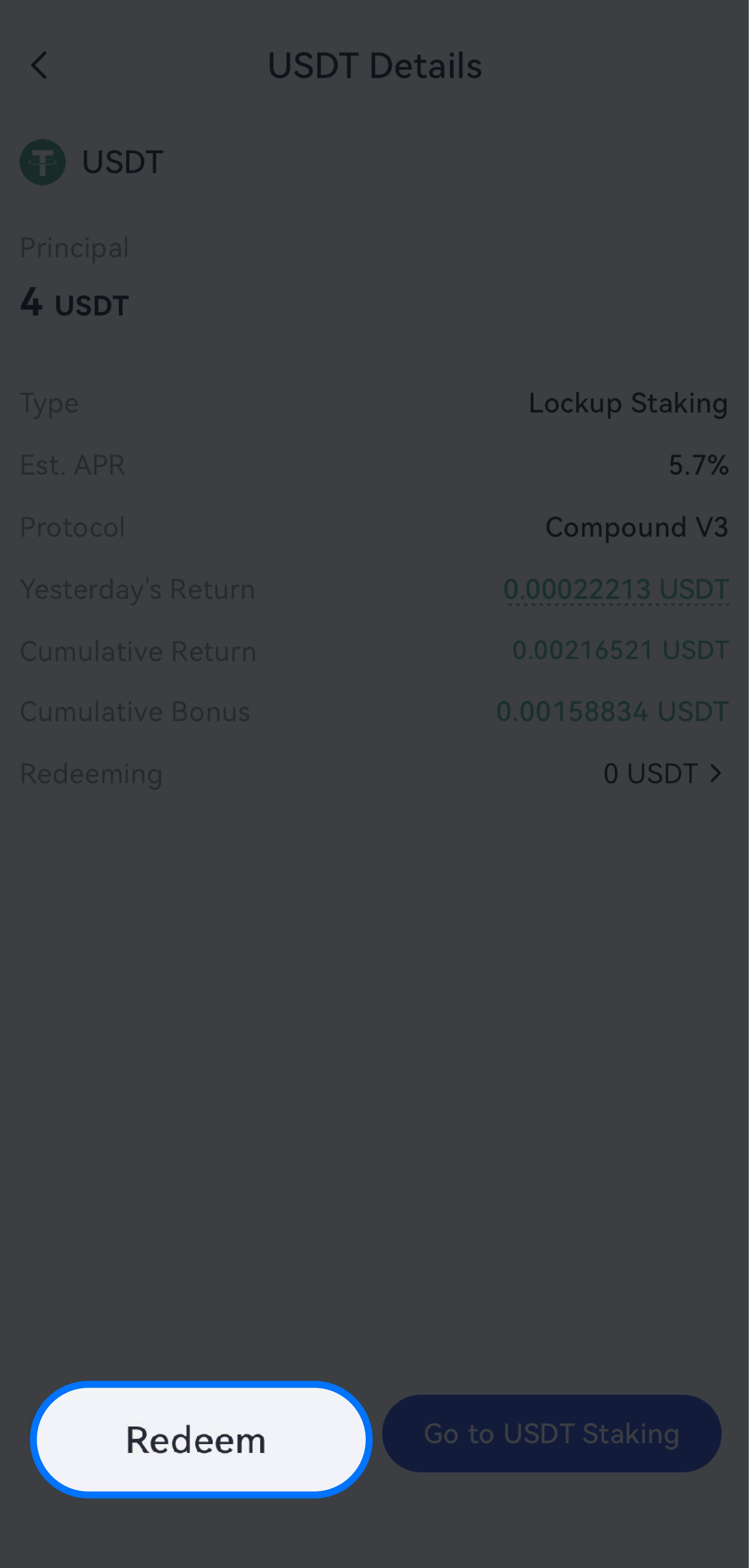Open details via the arrow beside 0 USDT
Screen dimensions: 749x1568
(715, 774)
